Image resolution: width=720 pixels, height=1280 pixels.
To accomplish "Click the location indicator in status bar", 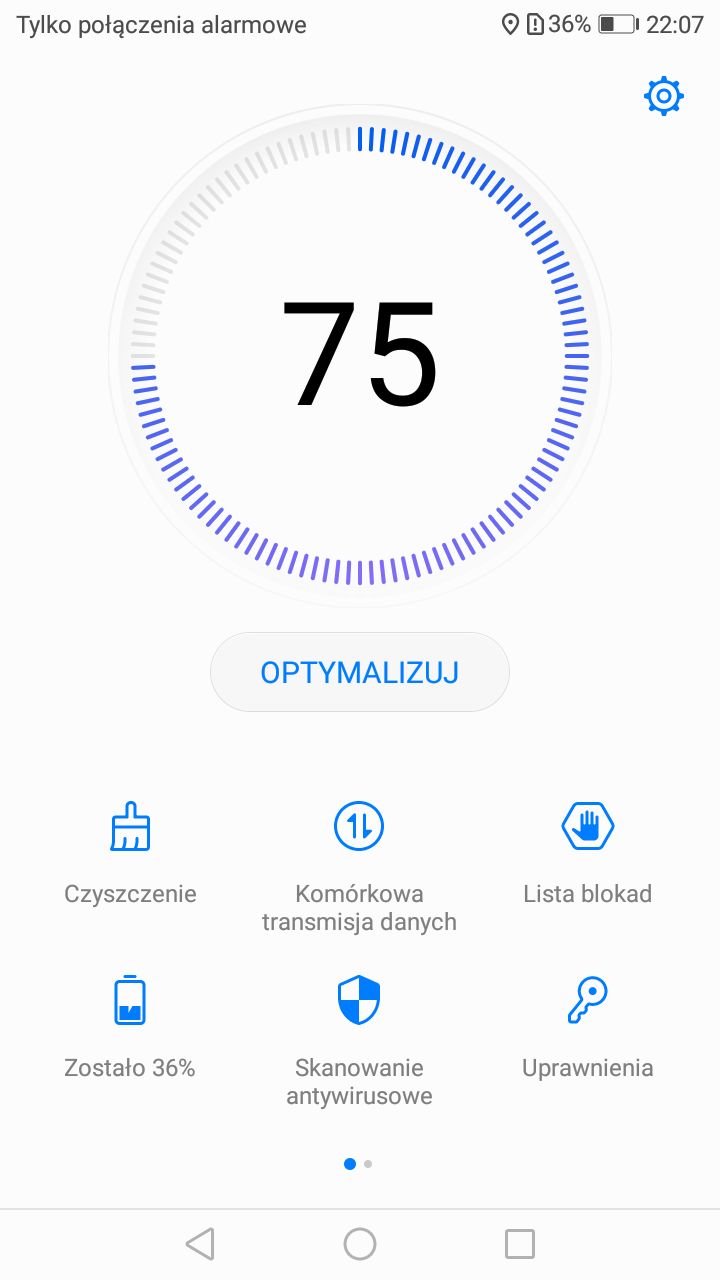I will point(510,24).
